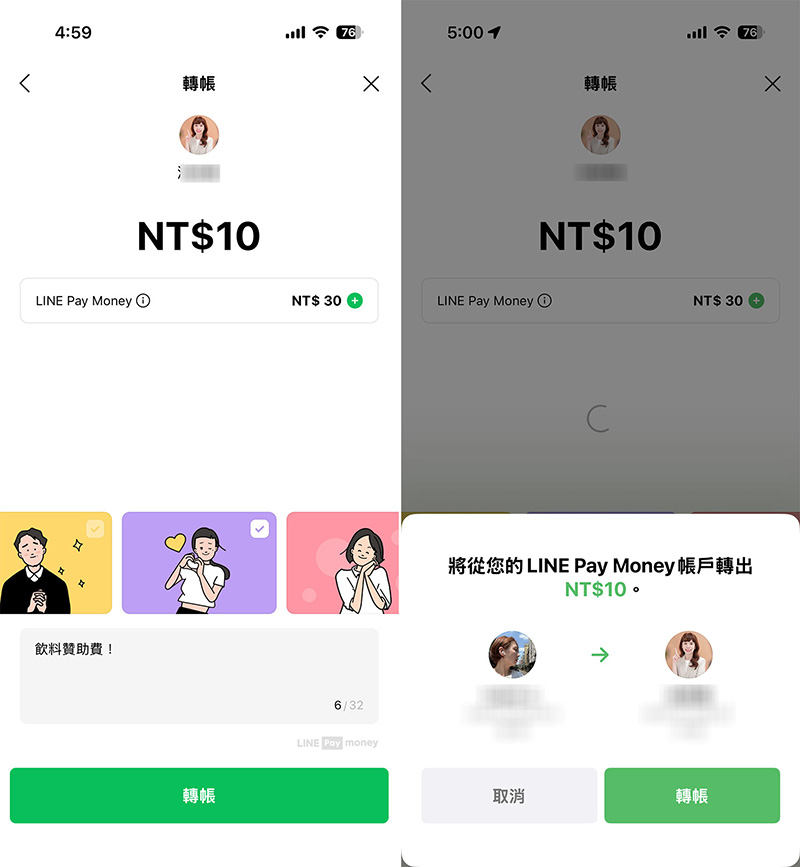Go back from the left 轉帳 screen
The width and height of the screenshot is (800, 867).
tap(25, 84)
